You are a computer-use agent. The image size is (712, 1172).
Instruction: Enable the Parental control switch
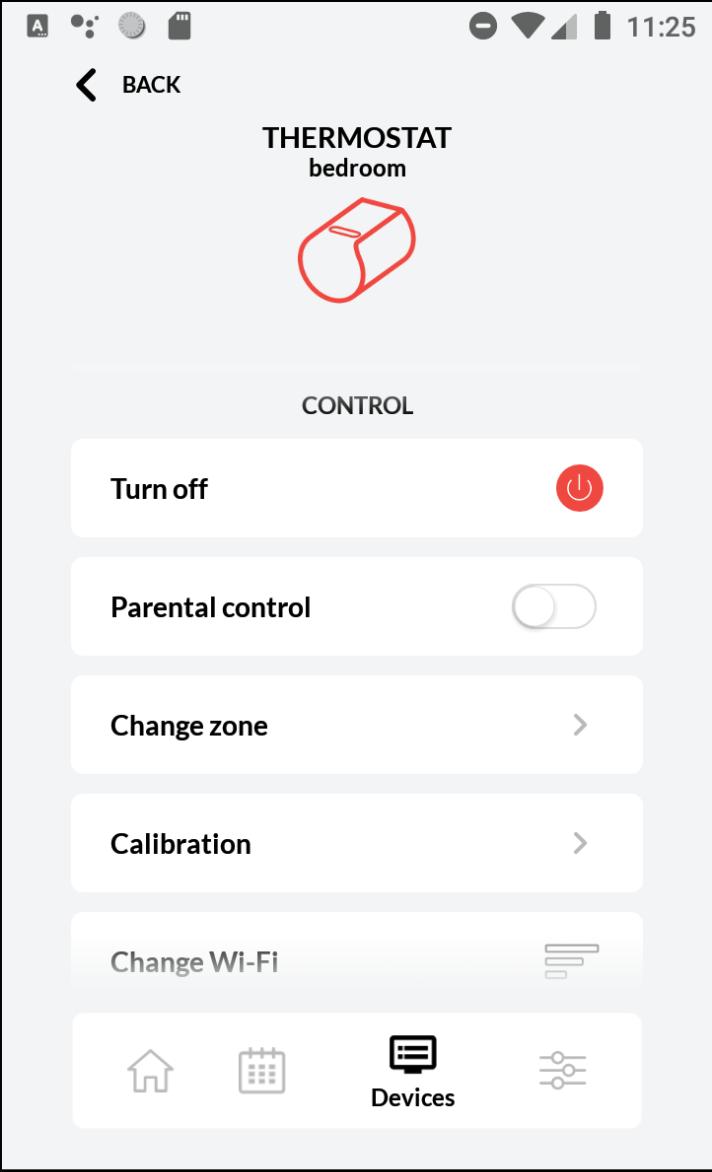click(553, 607)
